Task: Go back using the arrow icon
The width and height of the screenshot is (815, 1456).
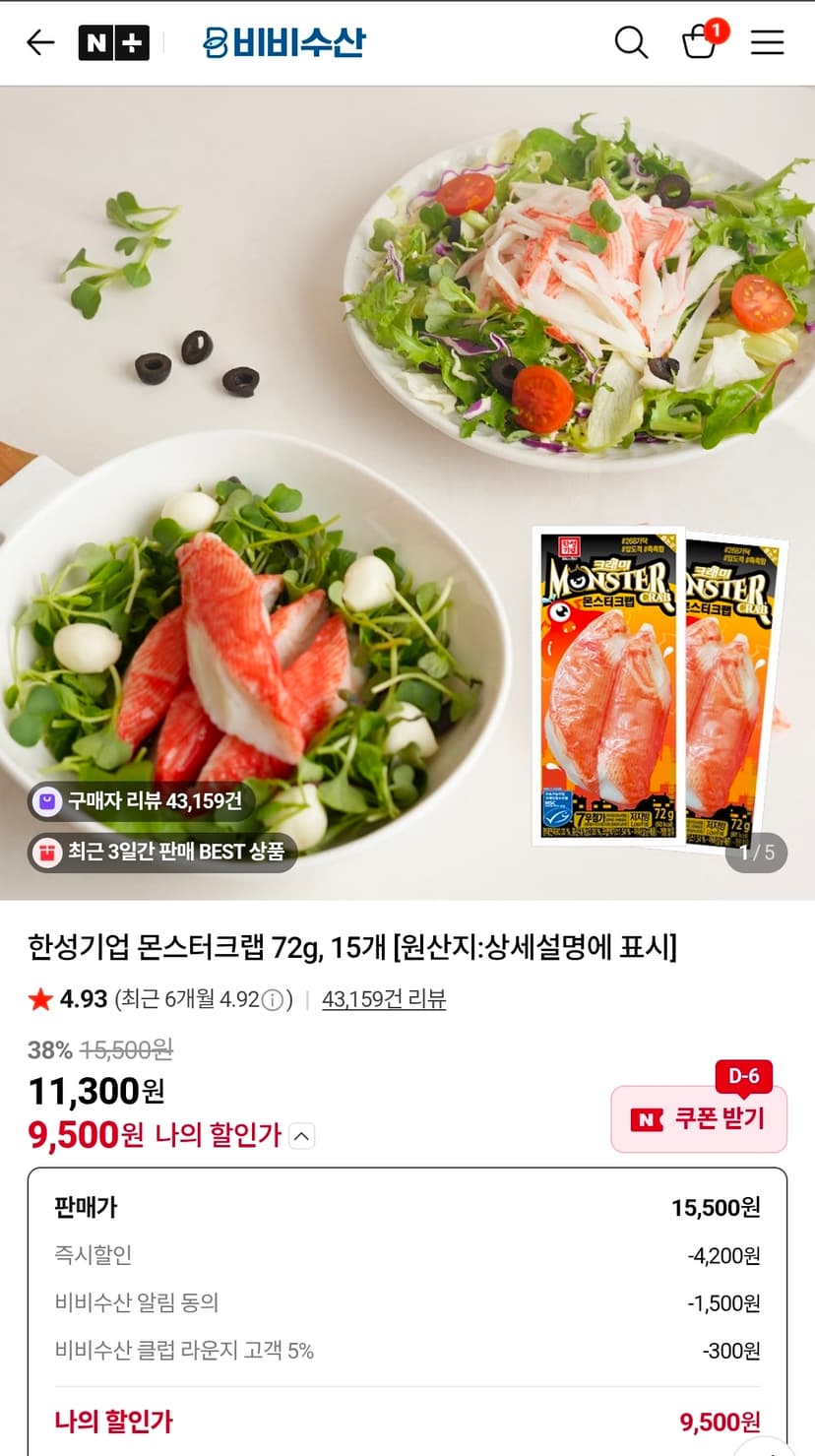Action: tap(40, 42)
